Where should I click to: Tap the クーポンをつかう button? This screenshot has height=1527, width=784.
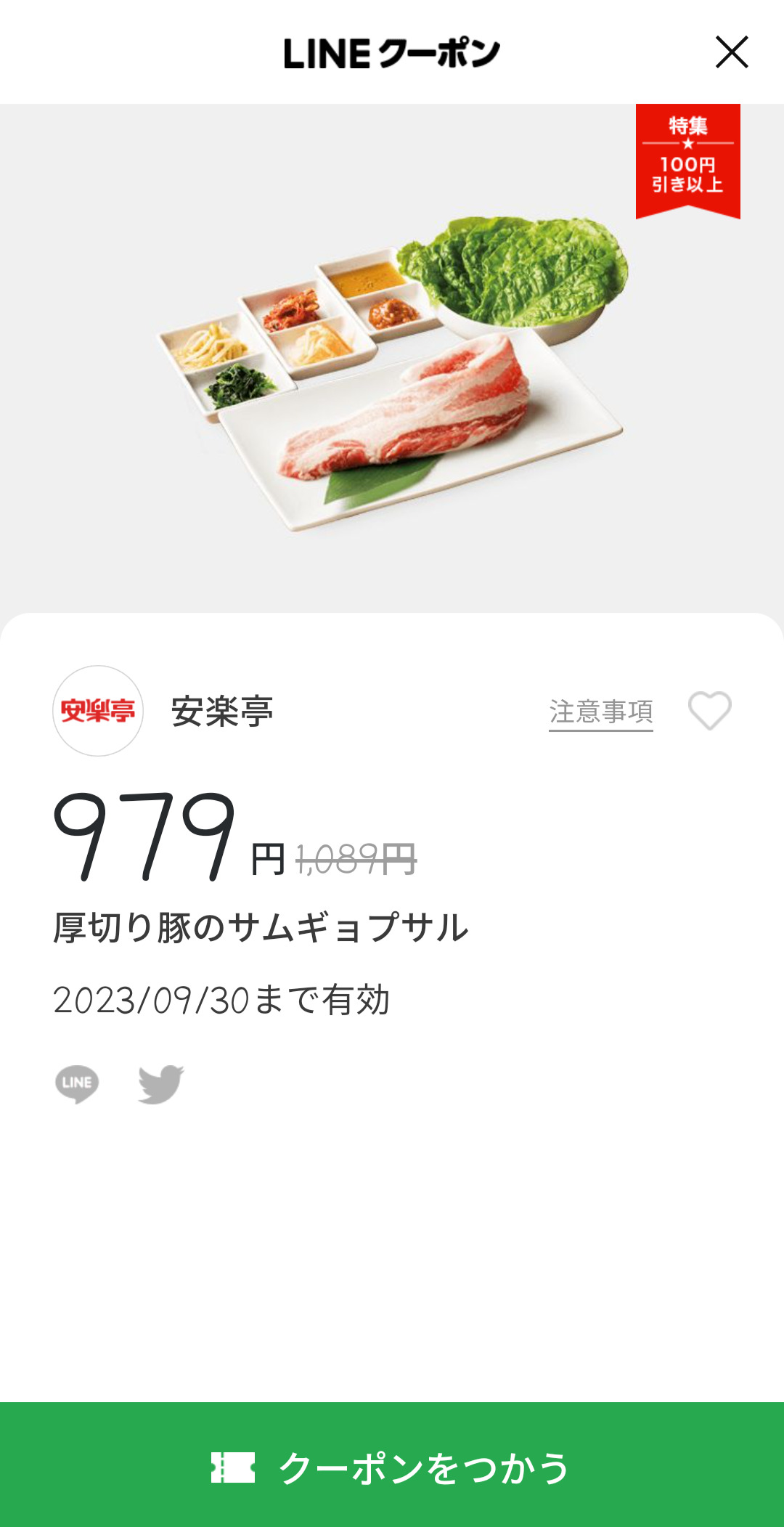click(392, 1467)
